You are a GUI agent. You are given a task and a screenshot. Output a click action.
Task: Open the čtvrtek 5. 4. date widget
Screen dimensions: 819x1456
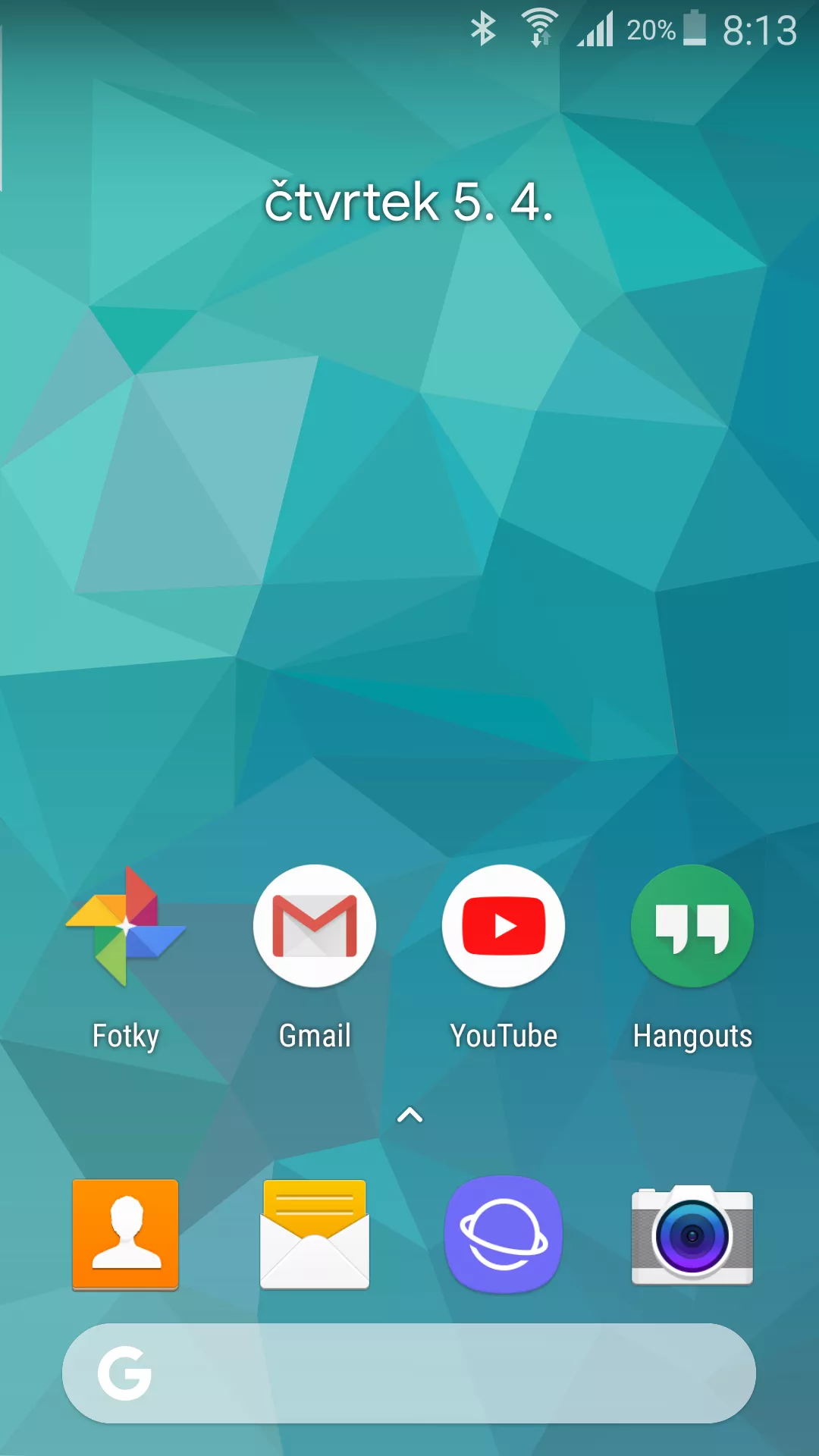pos(409,202)
